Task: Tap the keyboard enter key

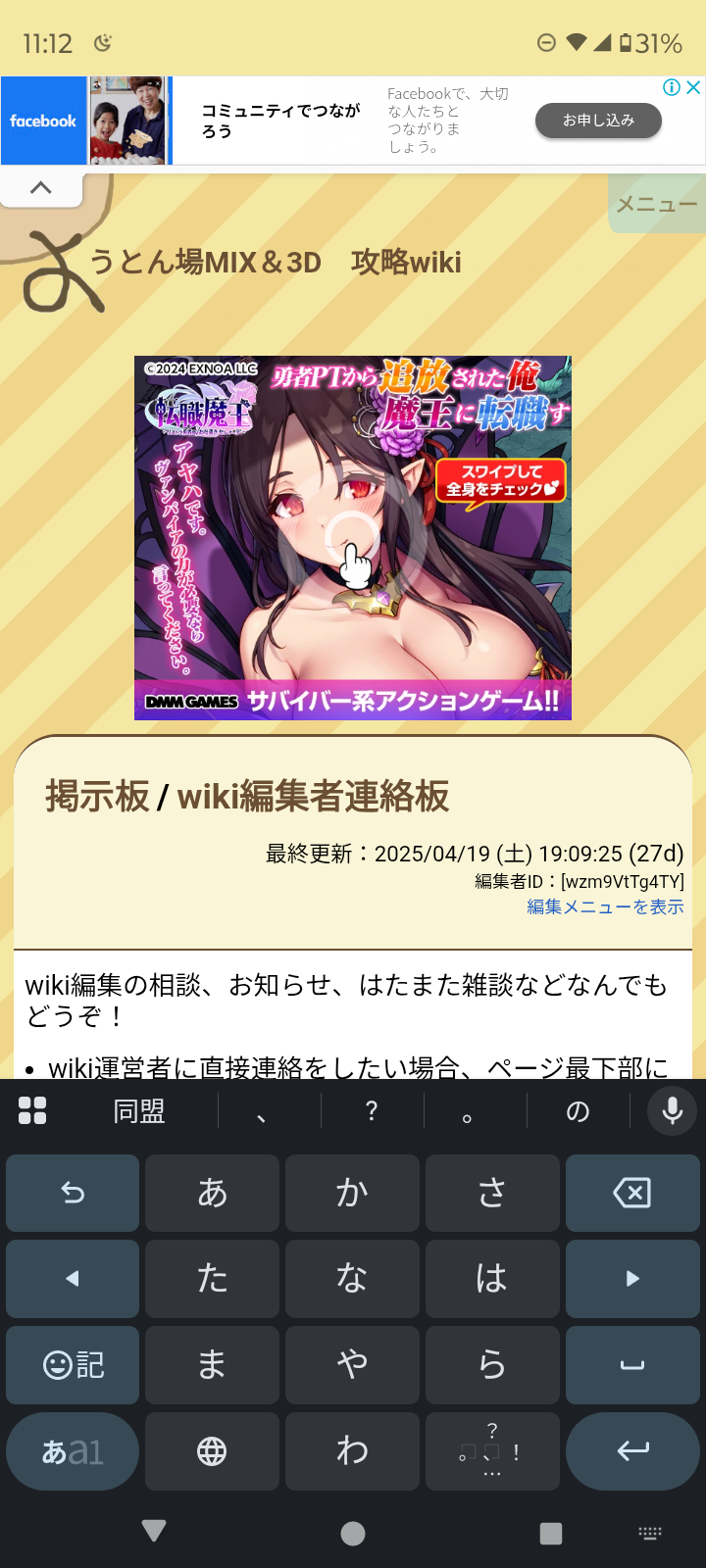Action: click(631, 1450)
